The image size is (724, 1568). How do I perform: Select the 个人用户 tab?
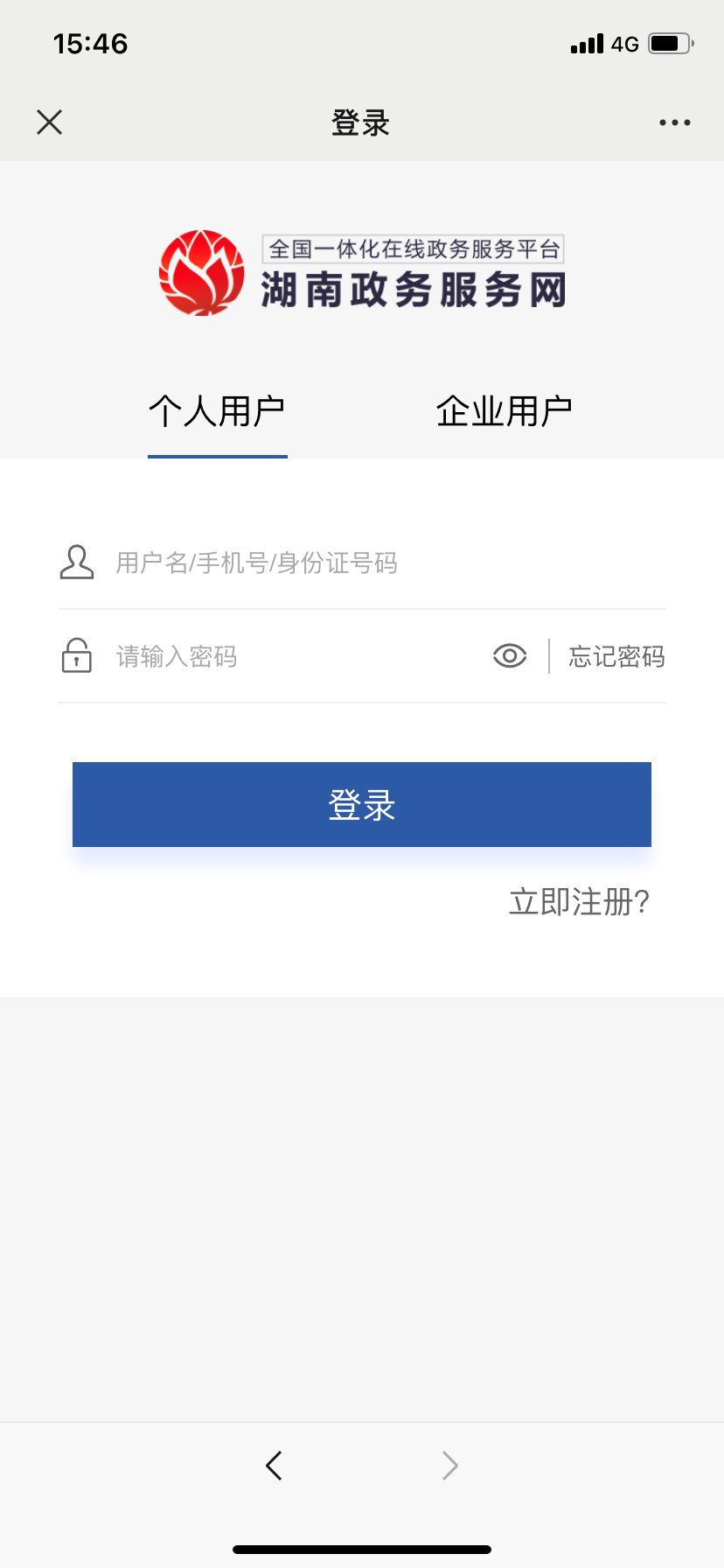coord(217,411)
